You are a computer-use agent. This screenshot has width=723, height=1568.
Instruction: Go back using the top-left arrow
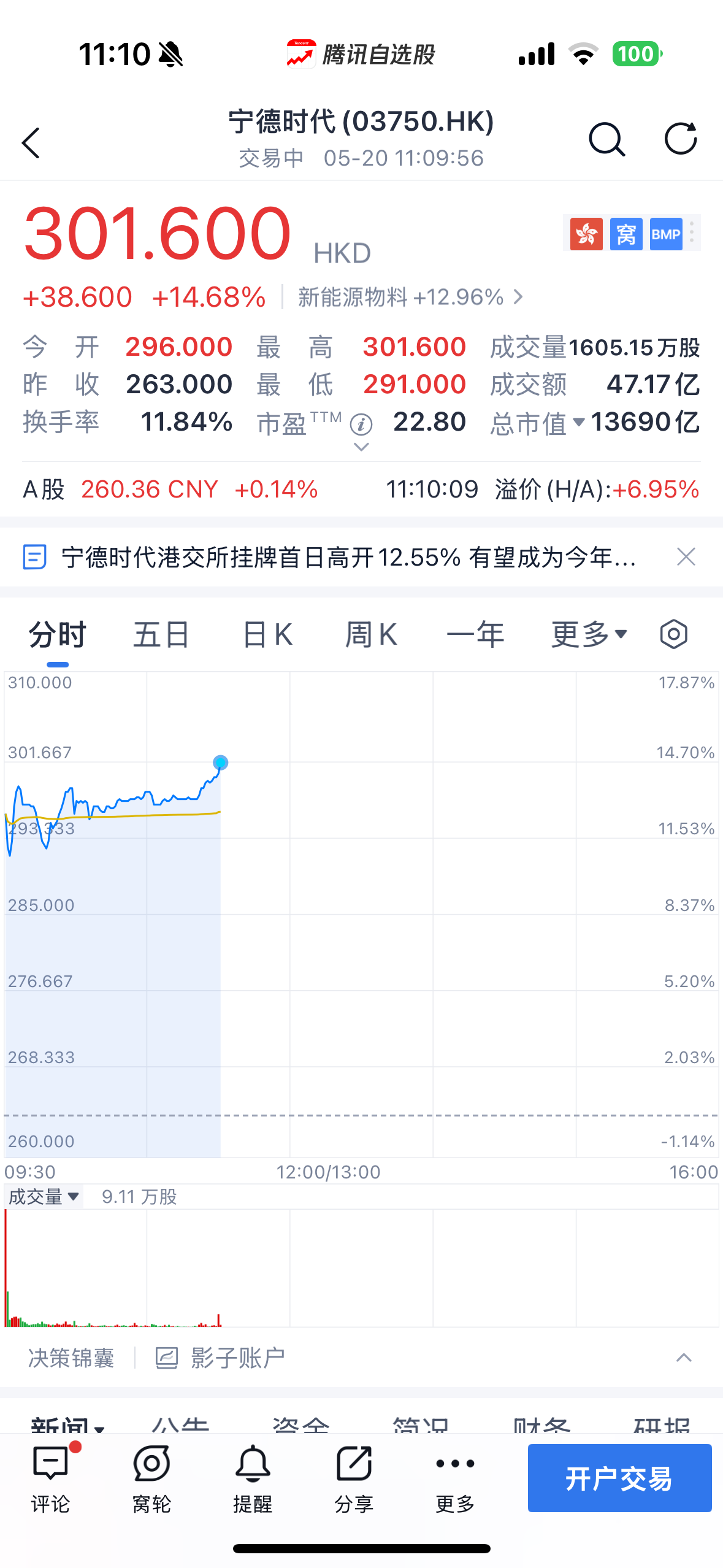click(31, 143)
